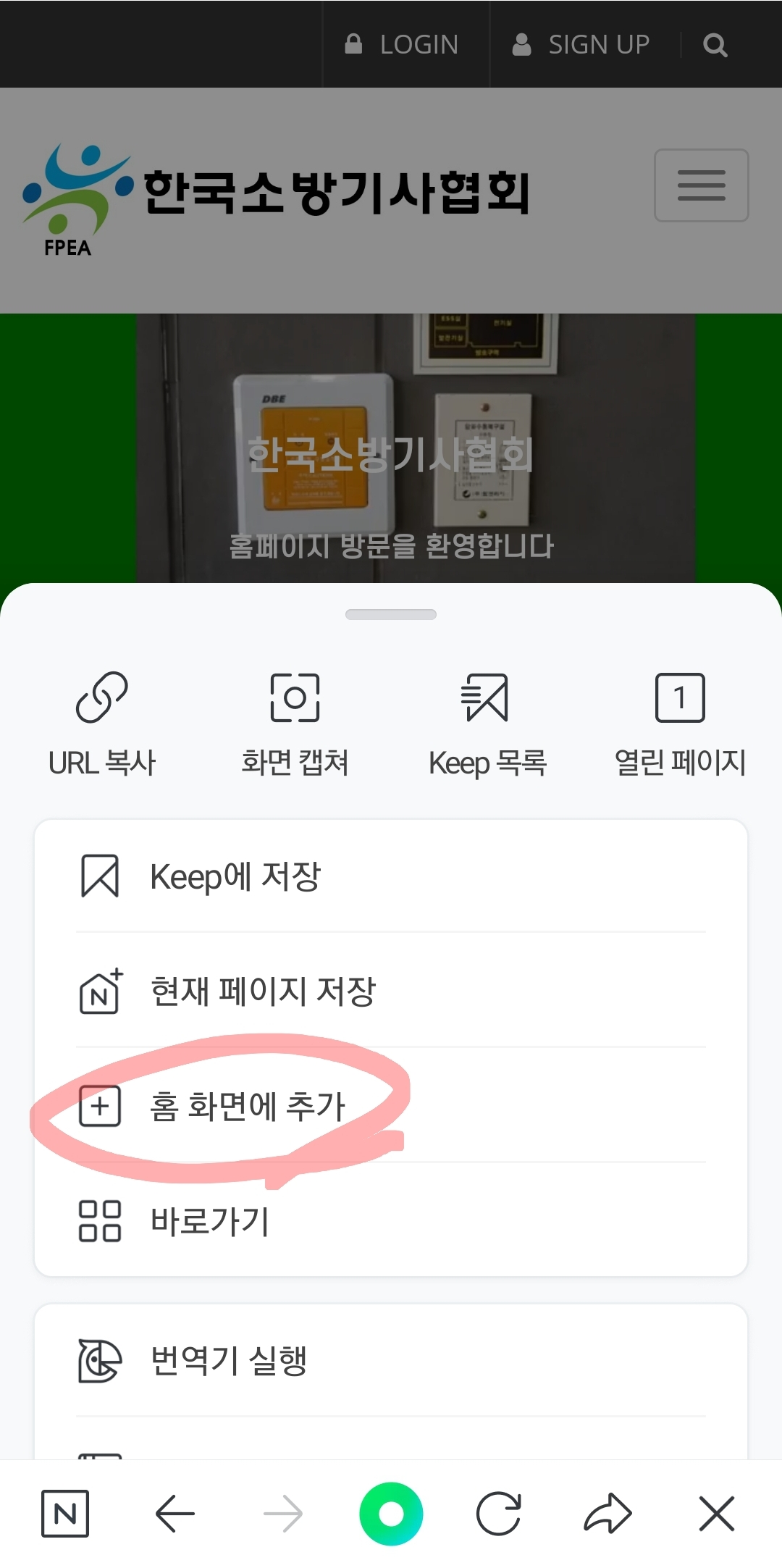The width and height of the screenshot is (782, 1568).
Task: Share this page
Action: [x=607, y=1514]
